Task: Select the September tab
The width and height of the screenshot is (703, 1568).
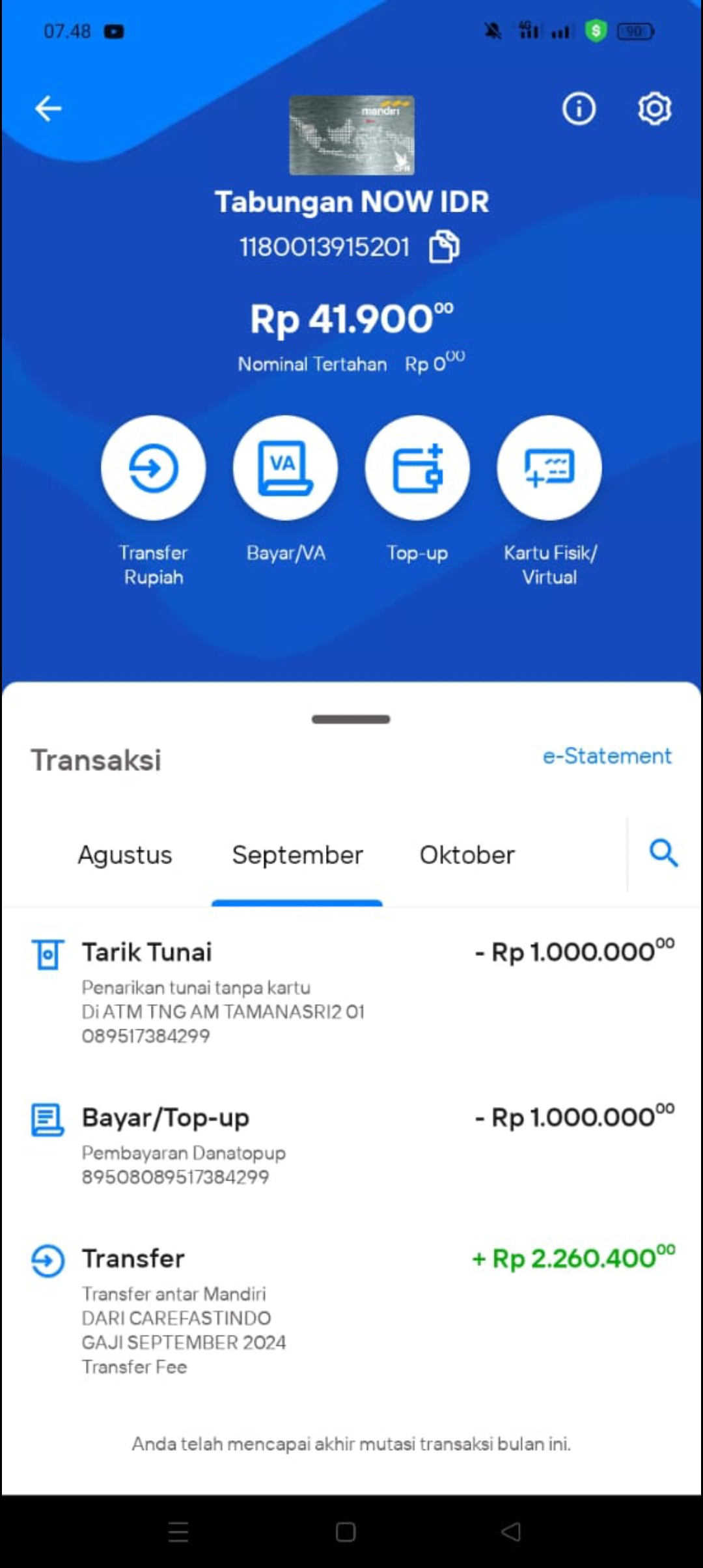Action: [x=297, y=855]
